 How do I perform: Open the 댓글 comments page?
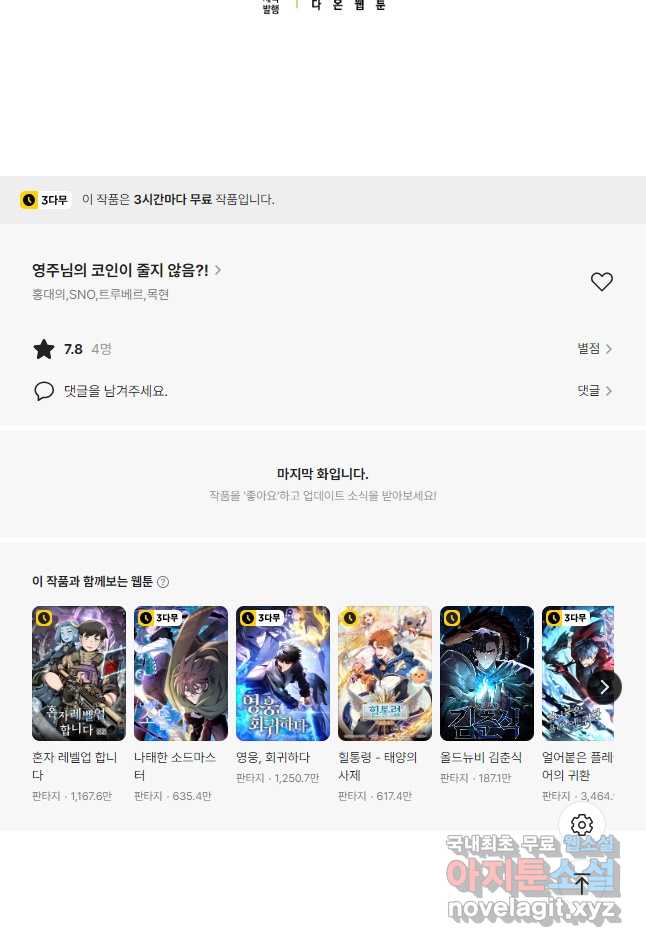pos(594,391)
